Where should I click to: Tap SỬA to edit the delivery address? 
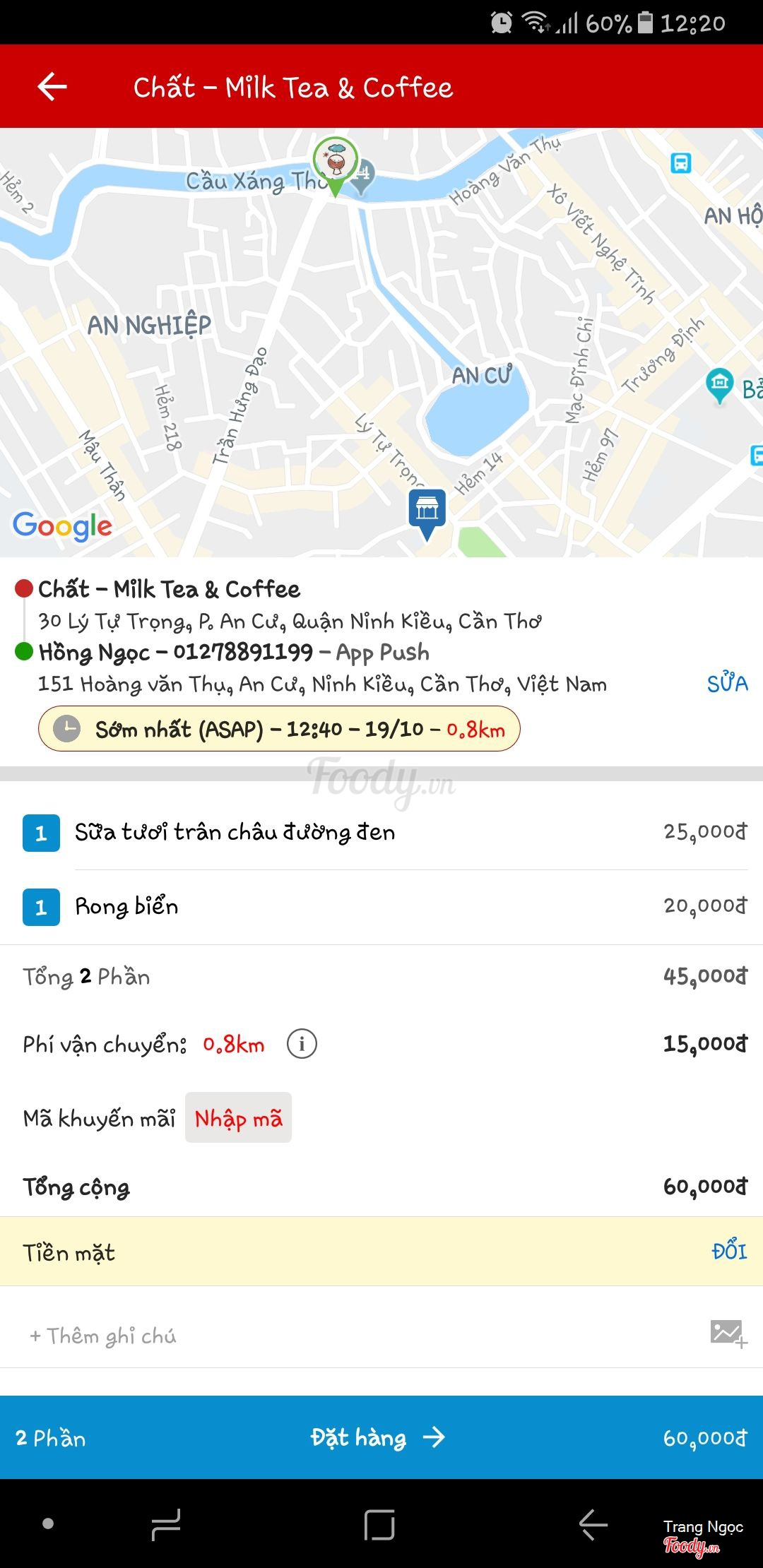(x=727, y=683)
